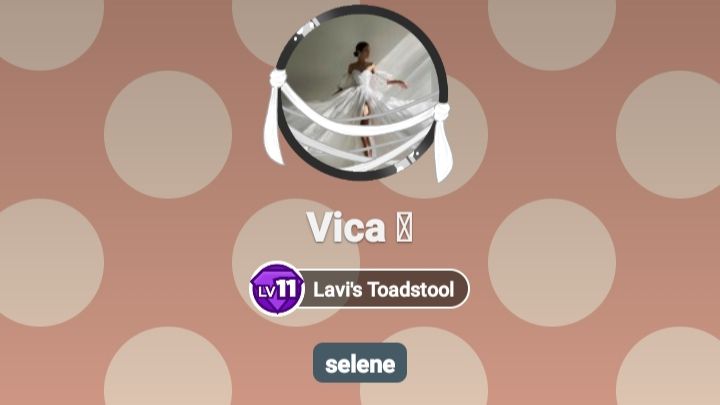The width and height of the screenshot is (720, 405).
Task: Tap the selene title chip
Action: 360,364
